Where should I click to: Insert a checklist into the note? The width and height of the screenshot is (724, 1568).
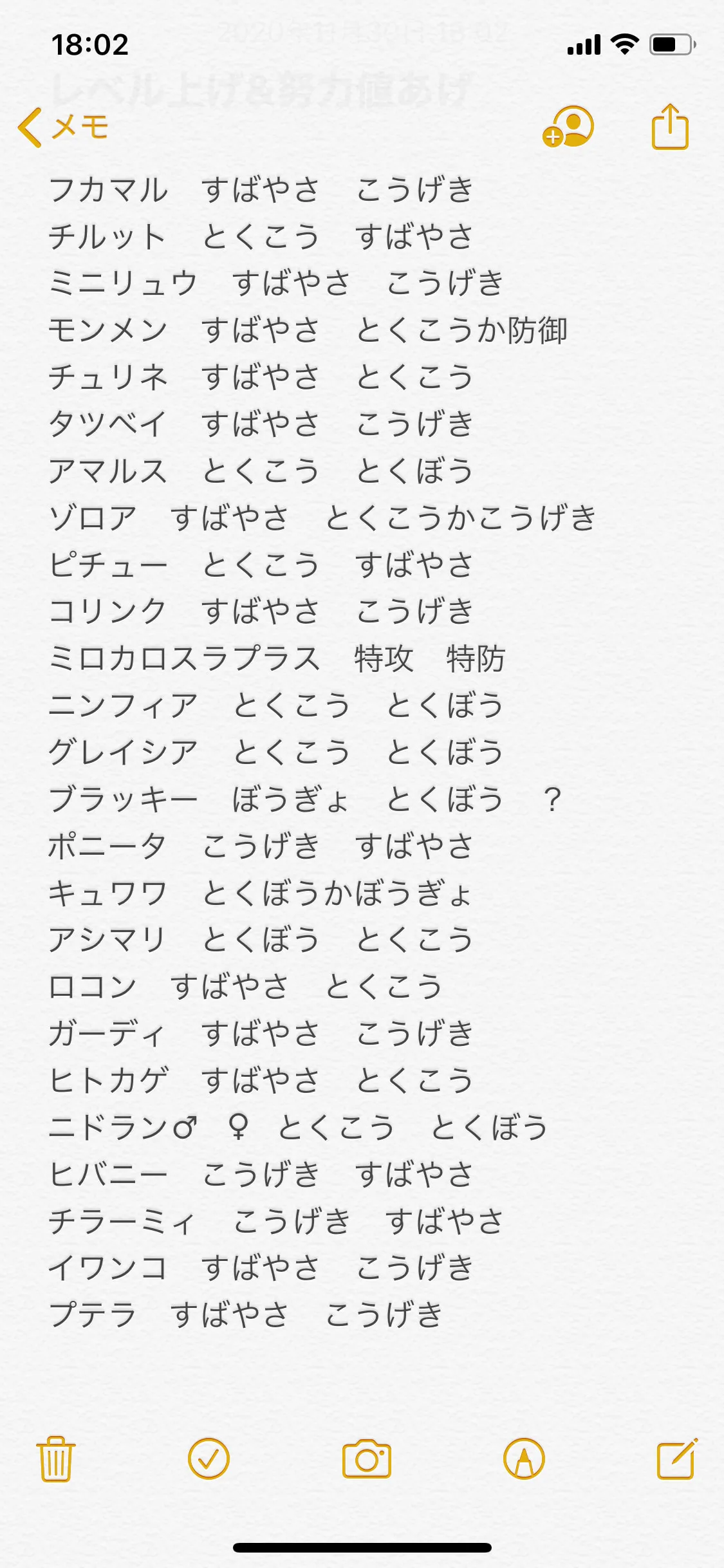click(x=209, y=1459)
